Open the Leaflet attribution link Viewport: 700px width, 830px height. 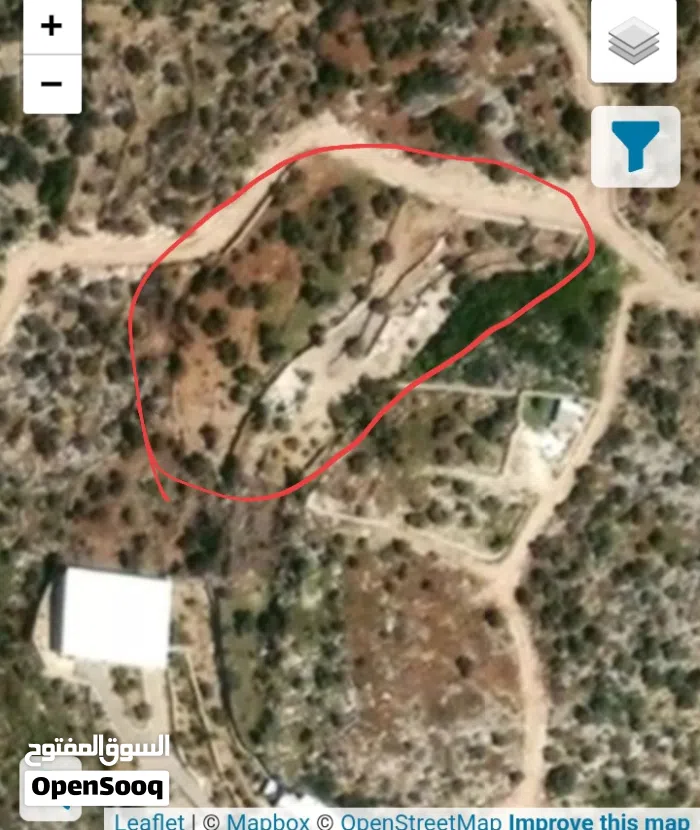(x=150, y=821)
